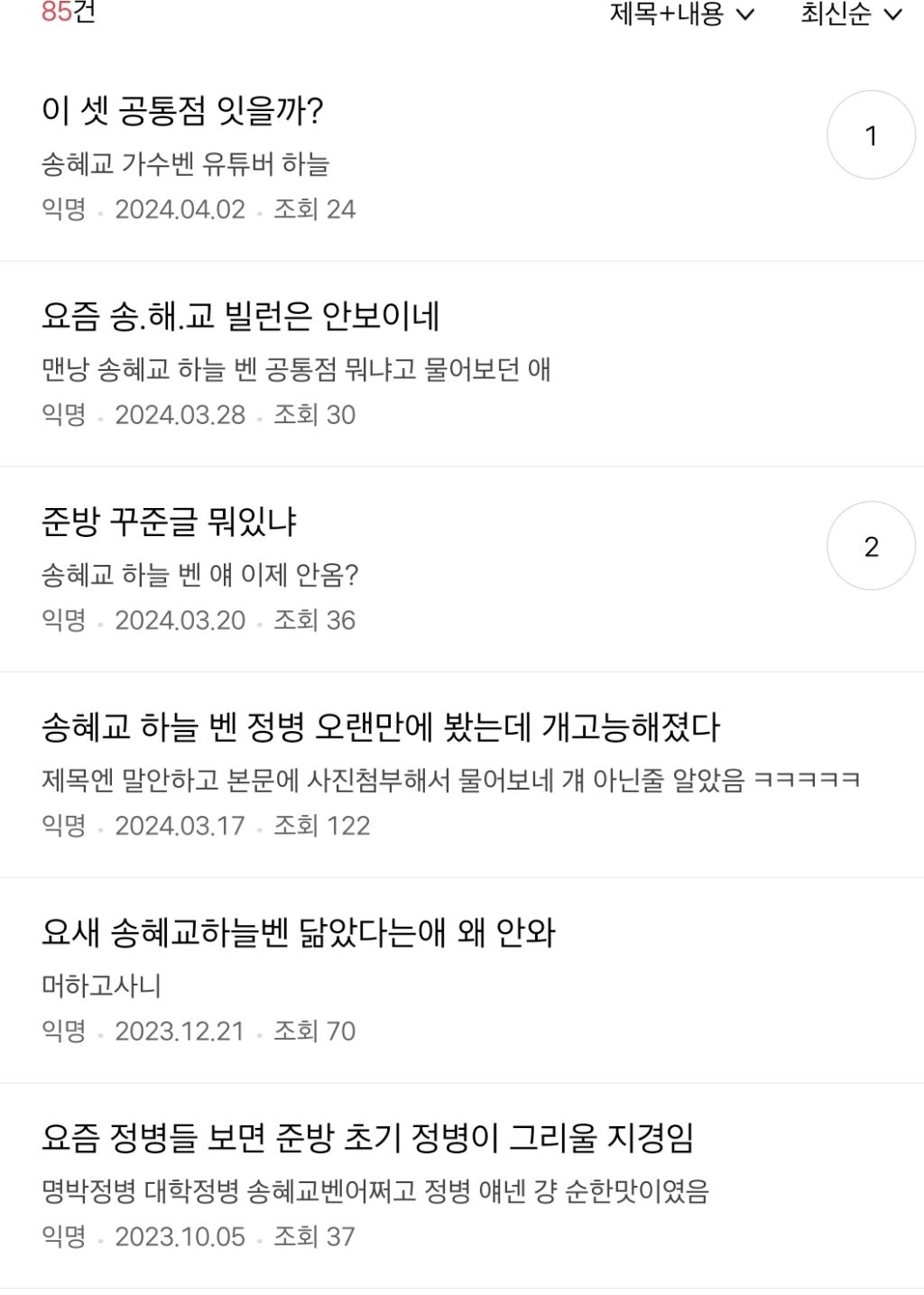This screenshot has height=1295, width=924.
Task: Click the chevron beside 제목+내용
Action: (x=745, y=15)
